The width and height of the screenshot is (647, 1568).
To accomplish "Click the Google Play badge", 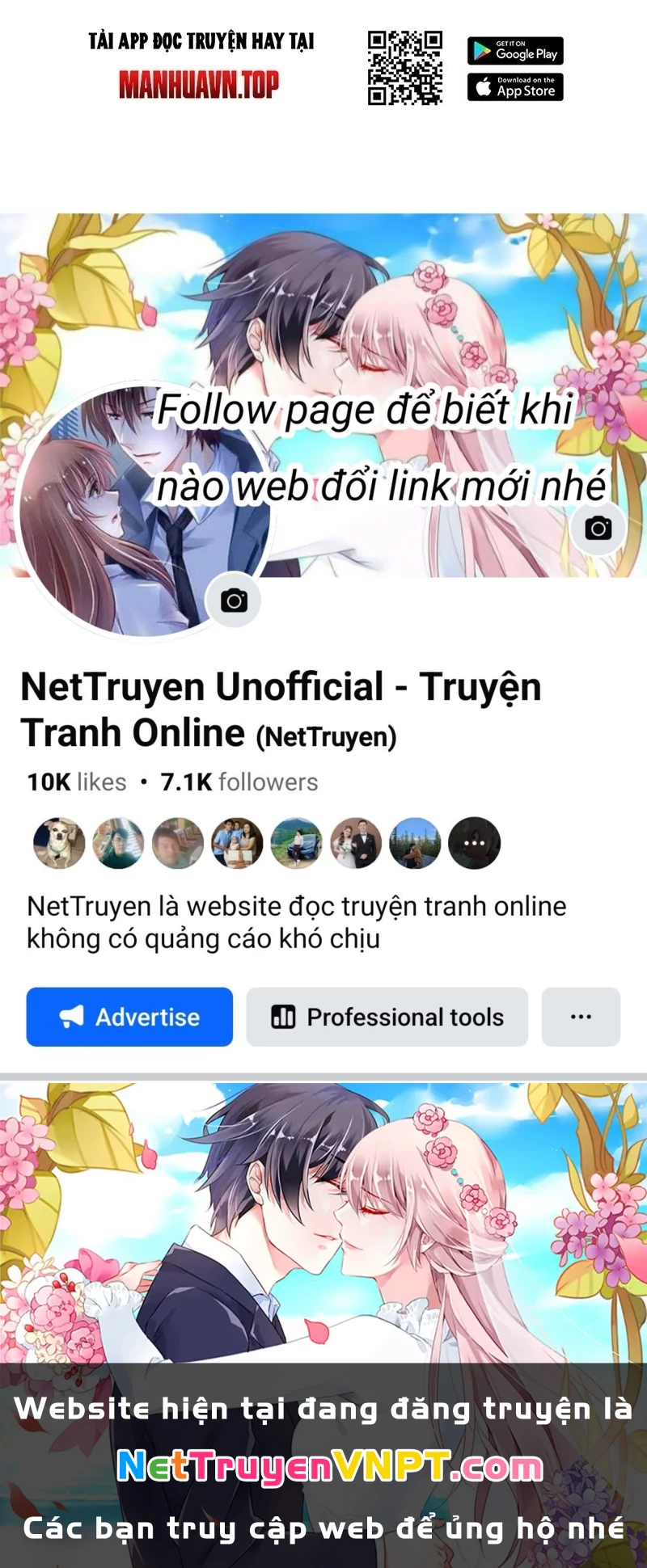I will click(515, 51).
